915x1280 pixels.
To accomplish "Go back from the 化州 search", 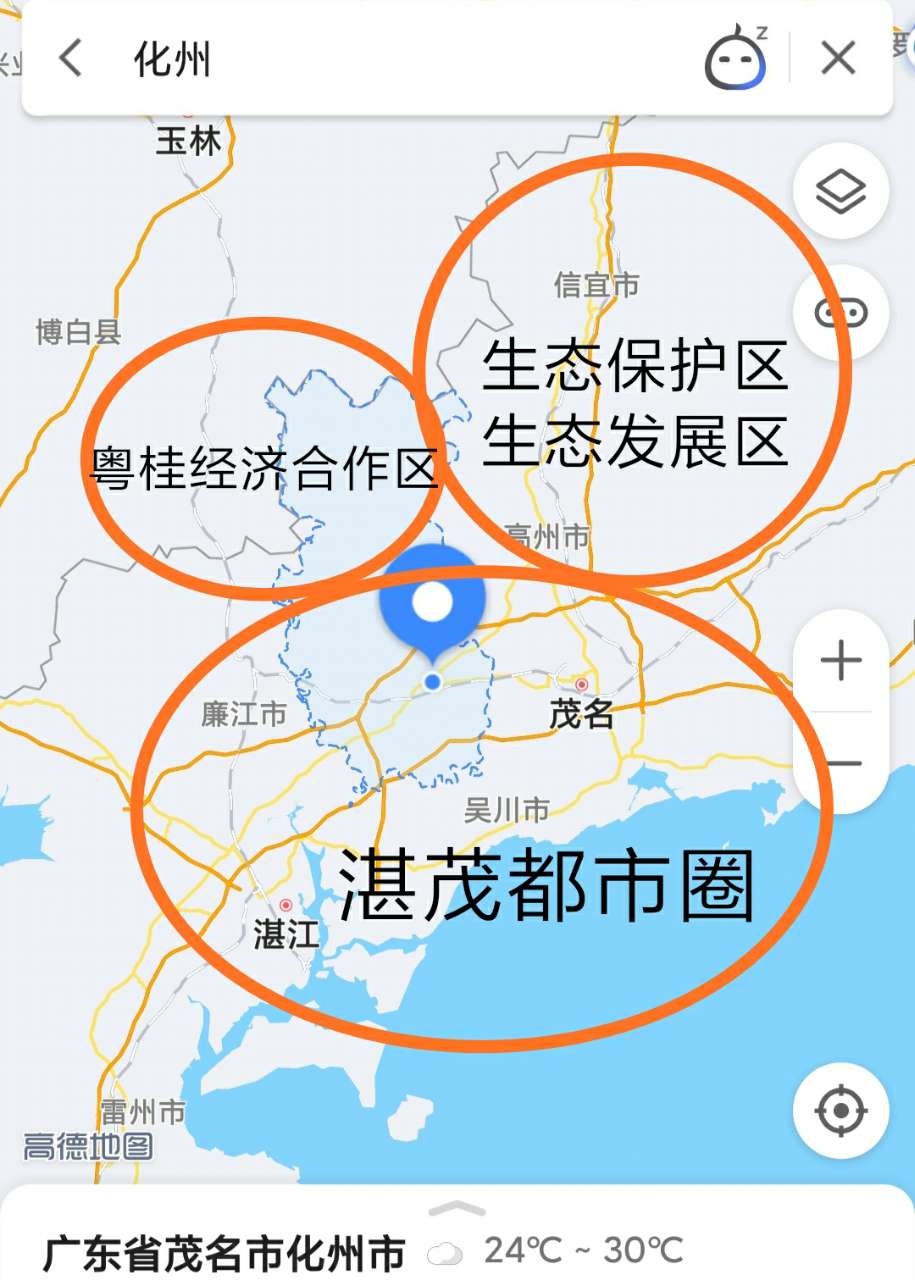I will point(70,59).
